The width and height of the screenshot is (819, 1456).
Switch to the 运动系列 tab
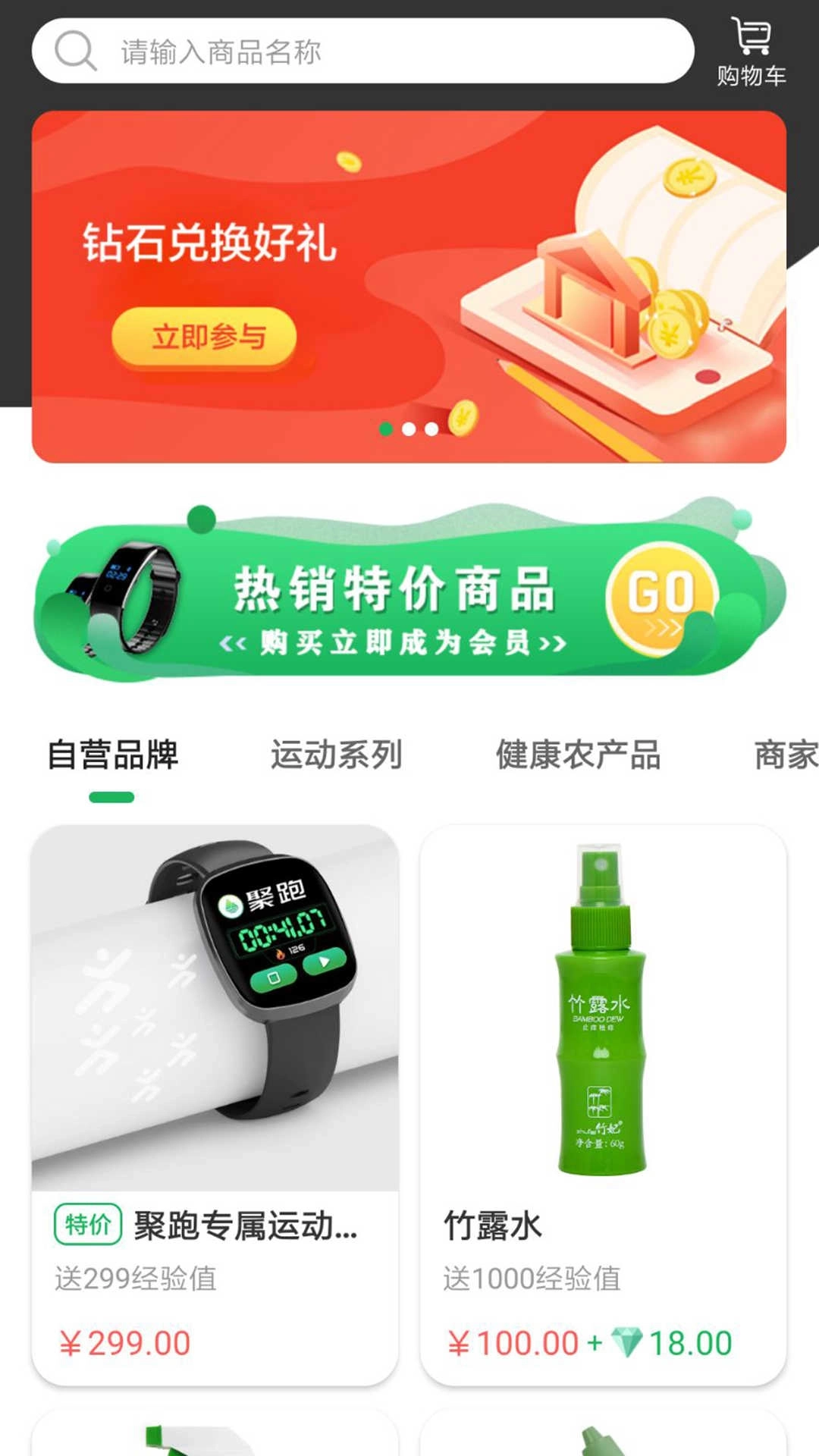click(x=336, y=754)
